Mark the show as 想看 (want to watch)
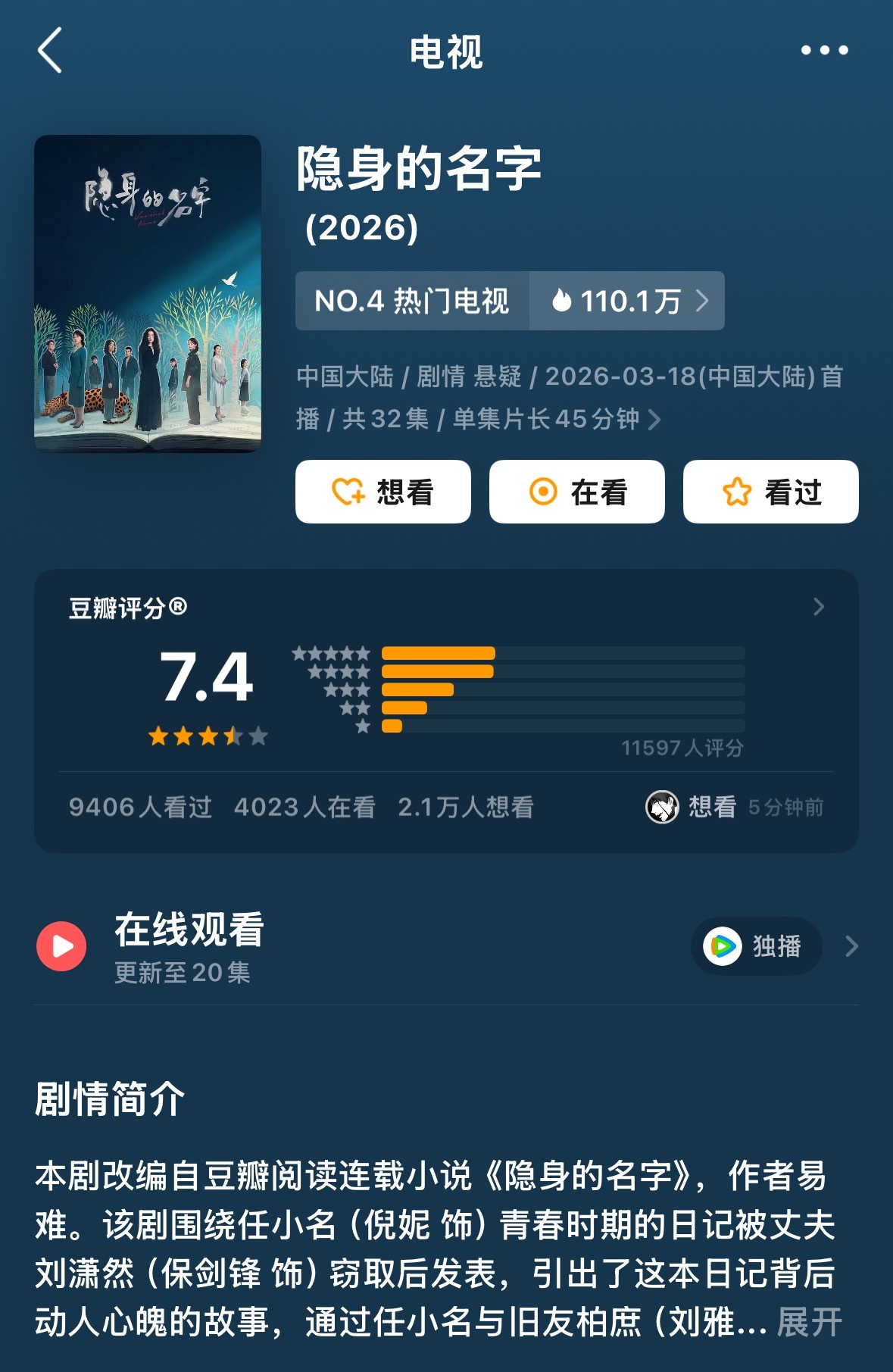893x1372 pixels. click(x=382, y=492)
